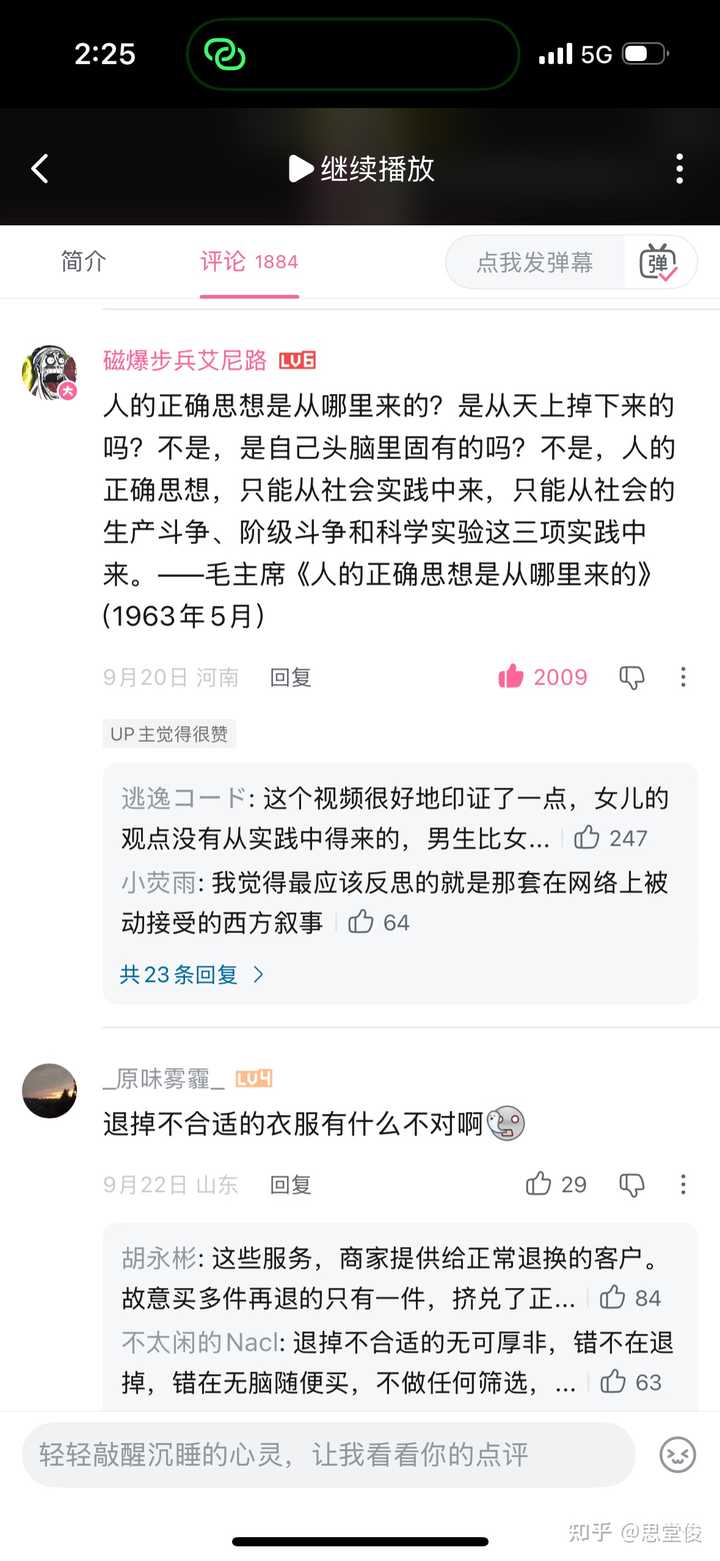Open the top-right overflow menu
The height and width of the screenshot is (1561, 720).
tap(680, 168)
